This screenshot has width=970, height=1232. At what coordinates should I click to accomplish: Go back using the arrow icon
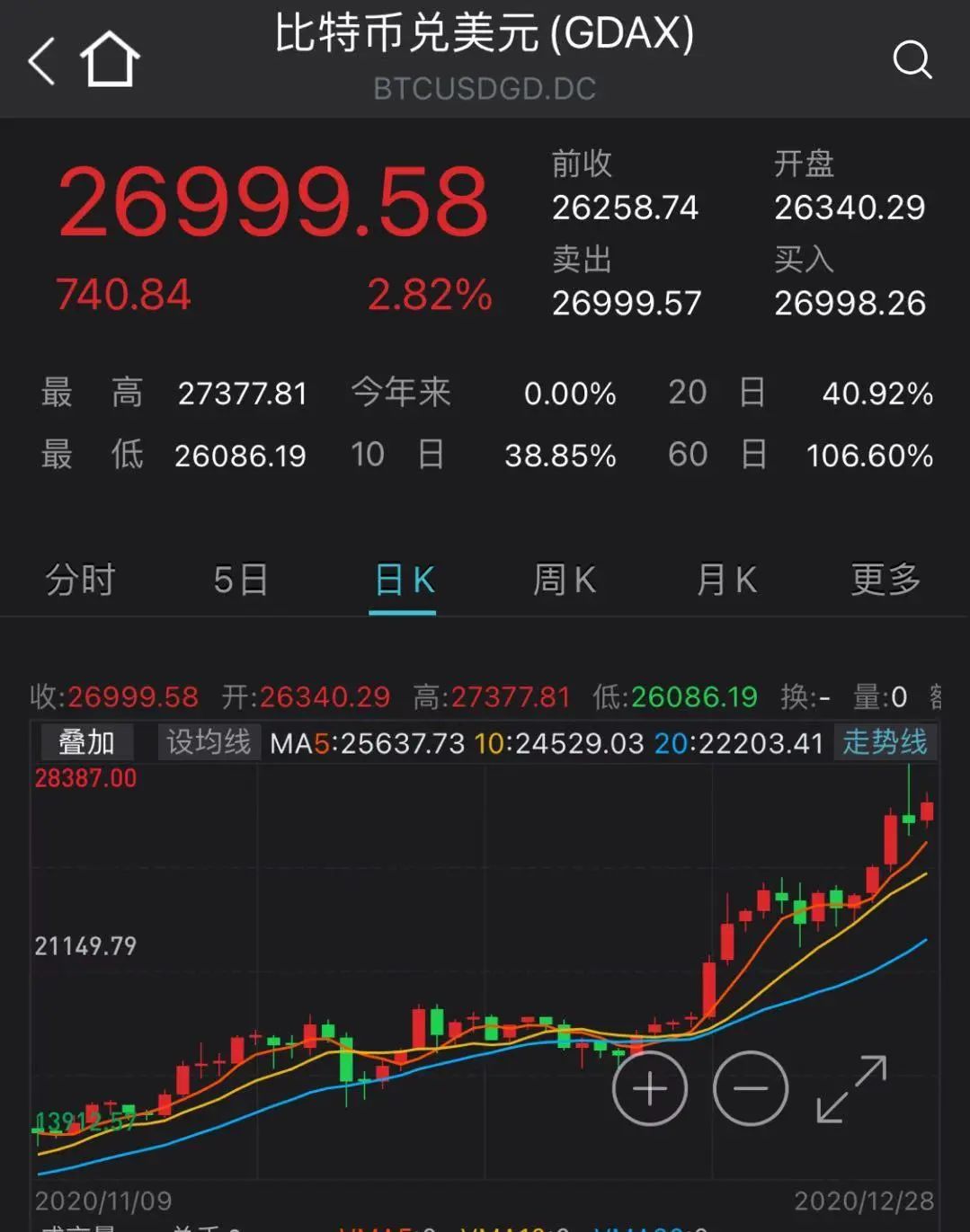pos(42,61)
